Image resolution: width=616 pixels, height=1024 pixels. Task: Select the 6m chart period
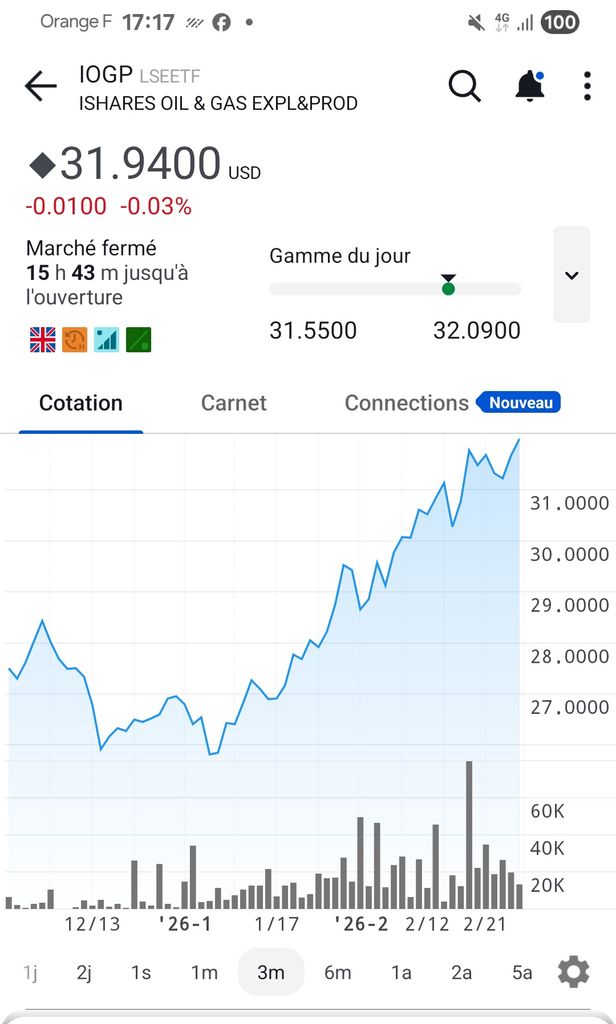click(338, 972)
